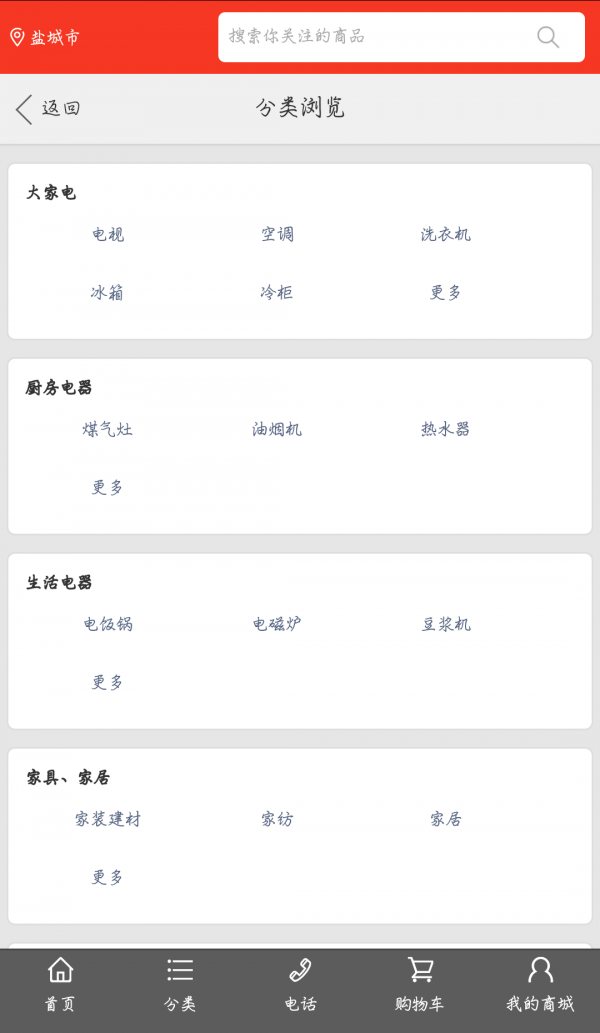This screenshot has height=1033, width=600.
Task: Switch to the 首页 tab
Action: (60, 985)
